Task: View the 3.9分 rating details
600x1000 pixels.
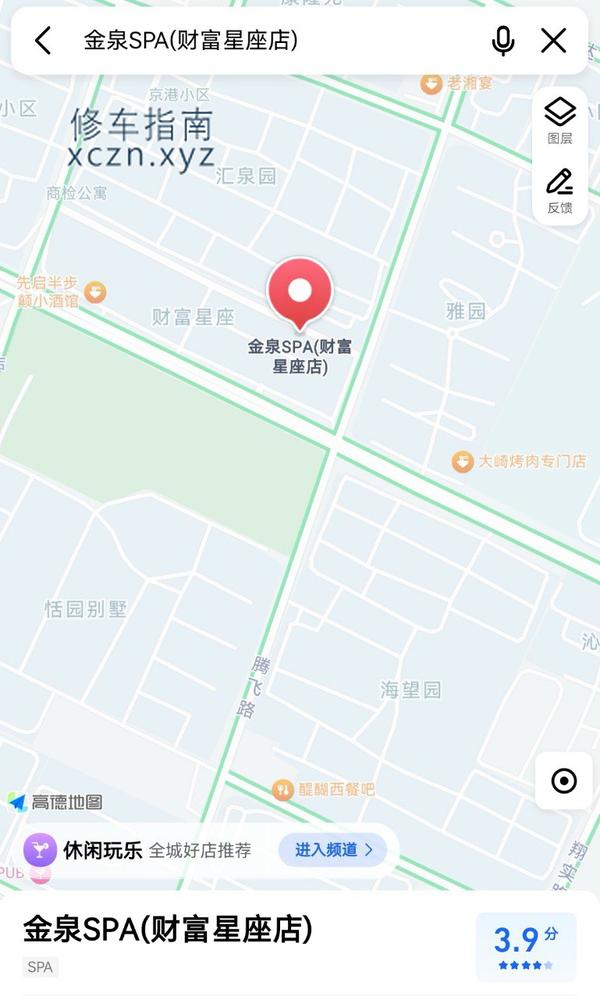Action: click(525, 945)
